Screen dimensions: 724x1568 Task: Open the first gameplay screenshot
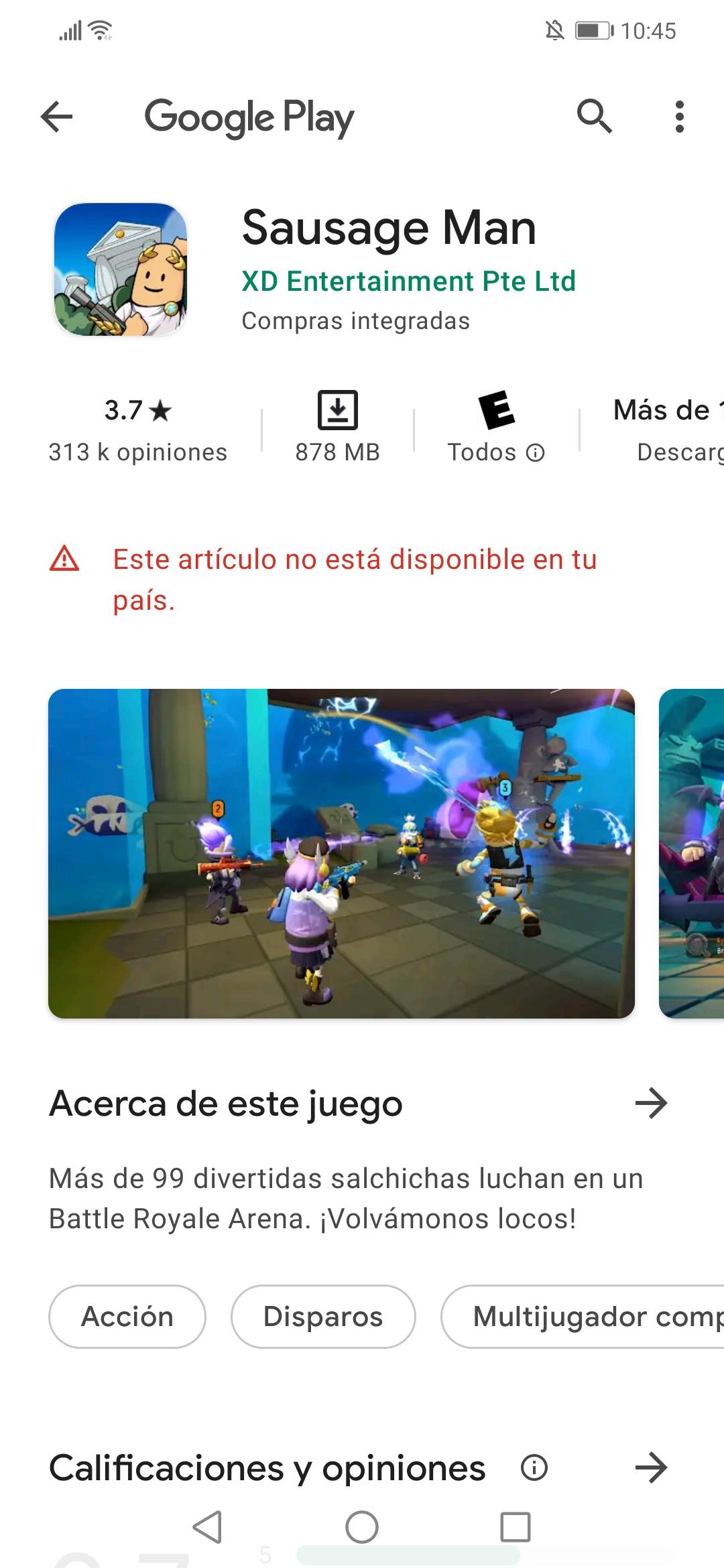pyautogui.click(x=341, y=853)
